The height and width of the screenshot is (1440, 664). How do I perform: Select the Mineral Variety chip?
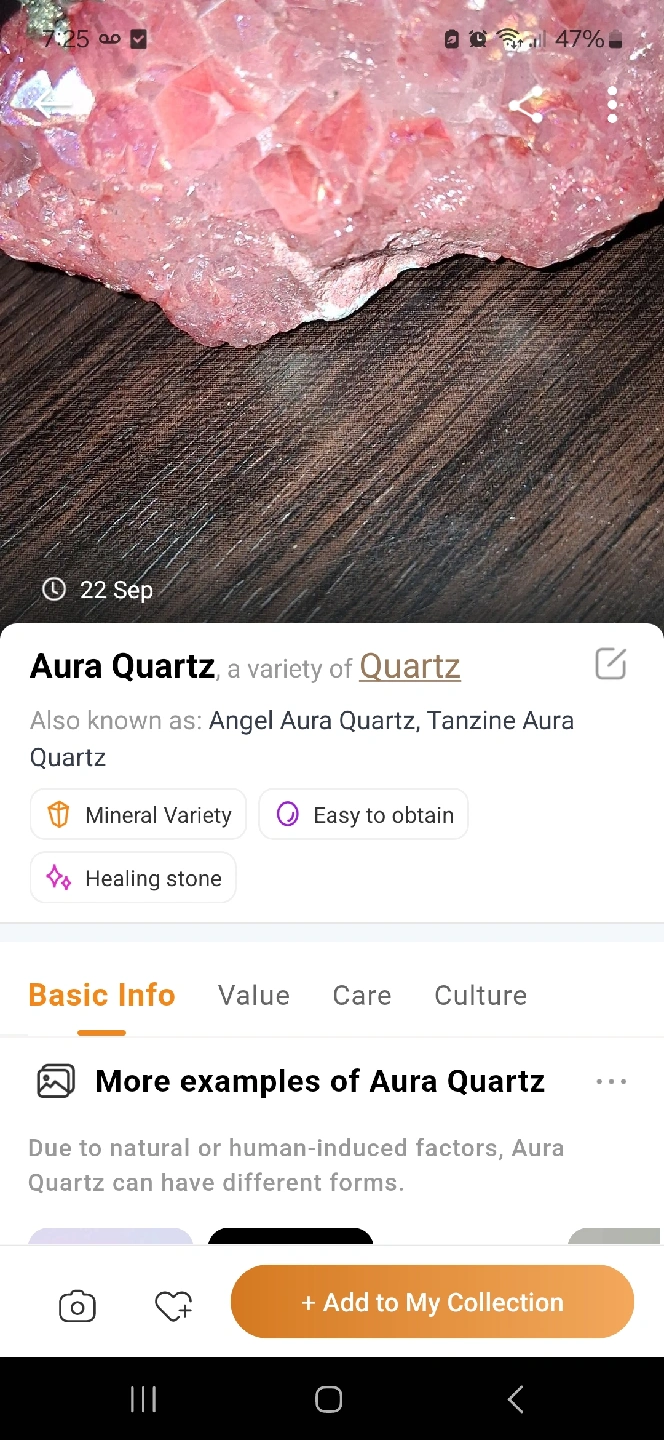[138, 815]
